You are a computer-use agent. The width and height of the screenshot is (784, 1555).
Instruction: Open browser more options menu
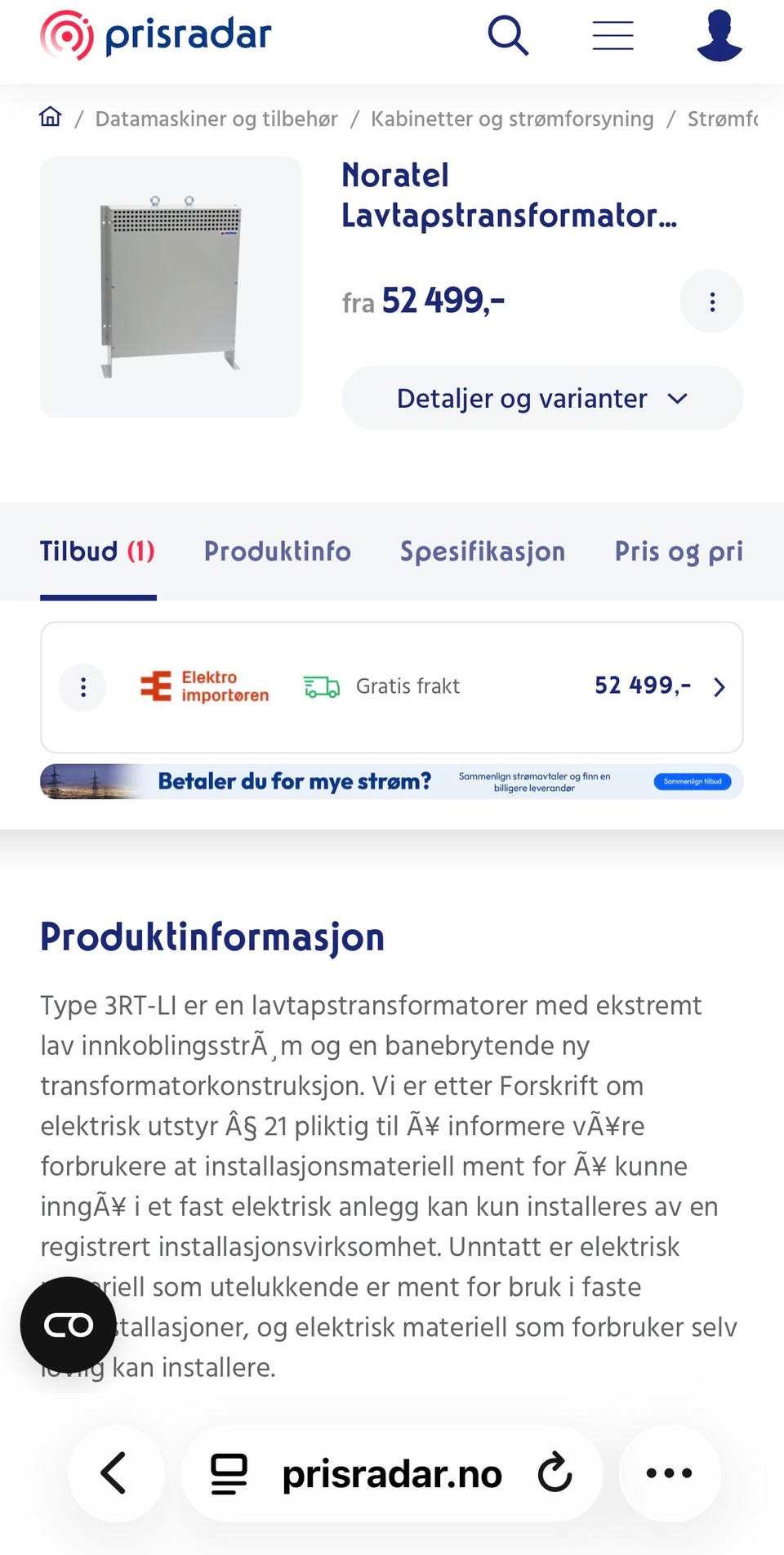[x=669, y=1473]
